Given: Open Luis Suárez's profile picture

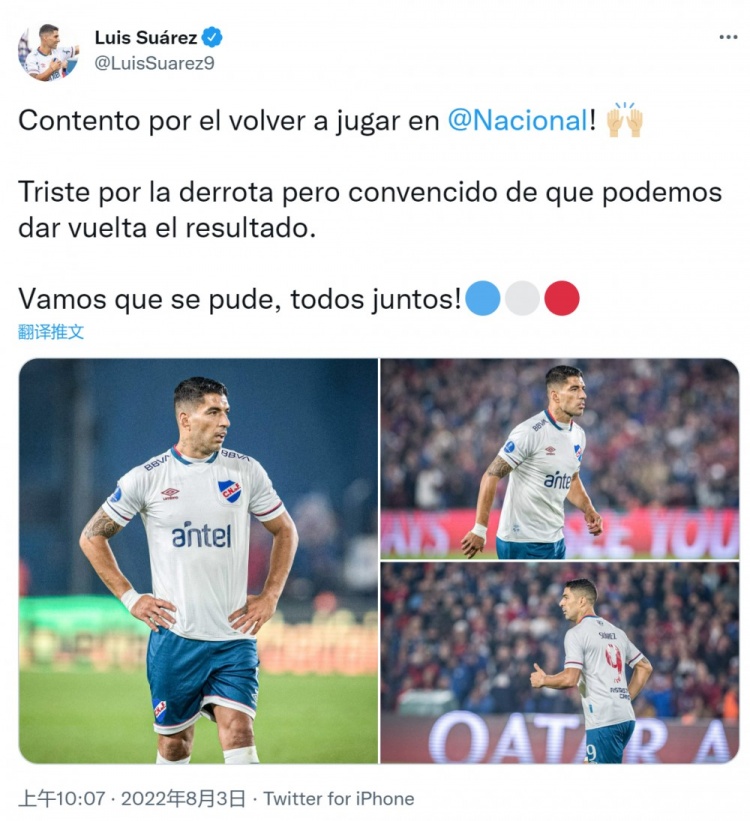Looking at the screenshot, I should [x=48, y=52].
